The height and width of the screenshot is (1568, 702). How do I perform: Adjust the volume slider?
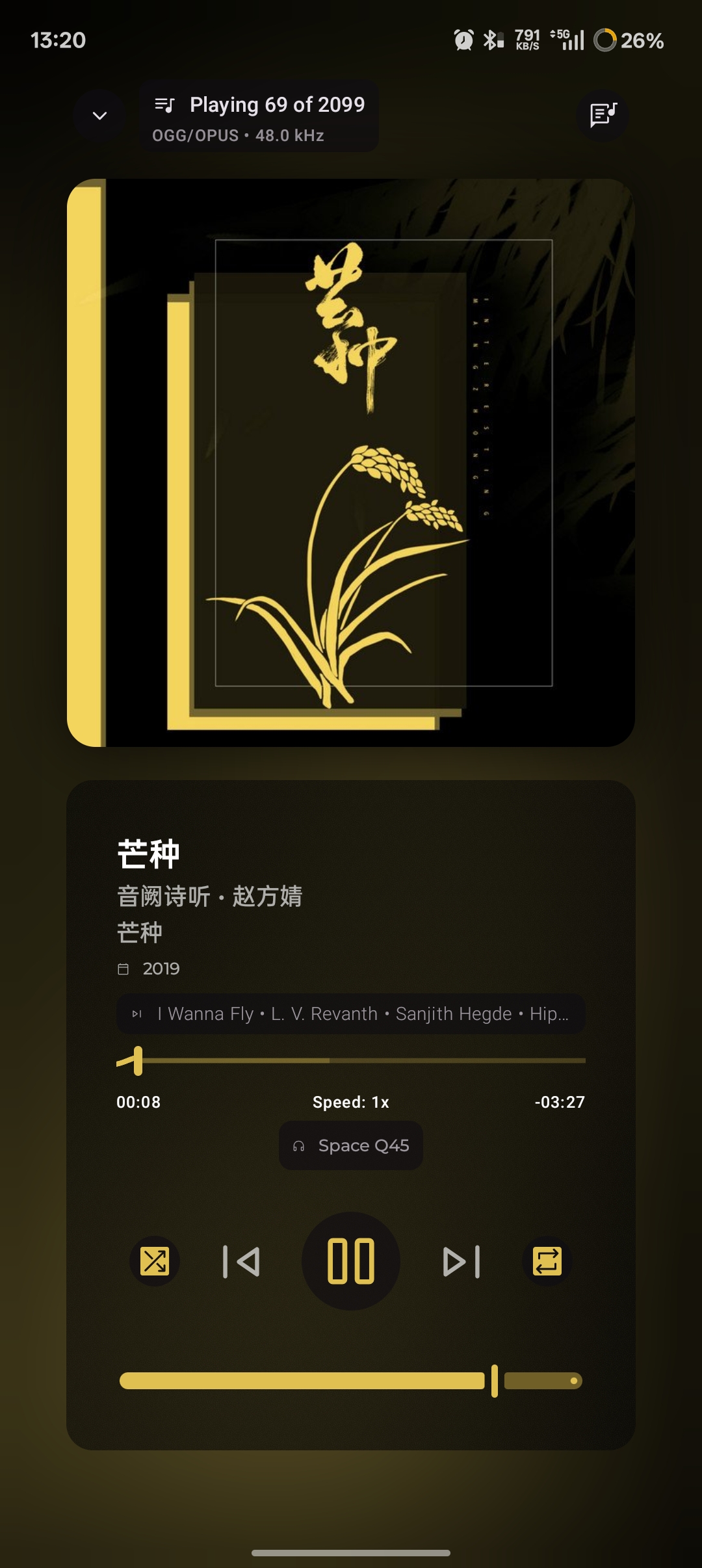pos(351,1381)
